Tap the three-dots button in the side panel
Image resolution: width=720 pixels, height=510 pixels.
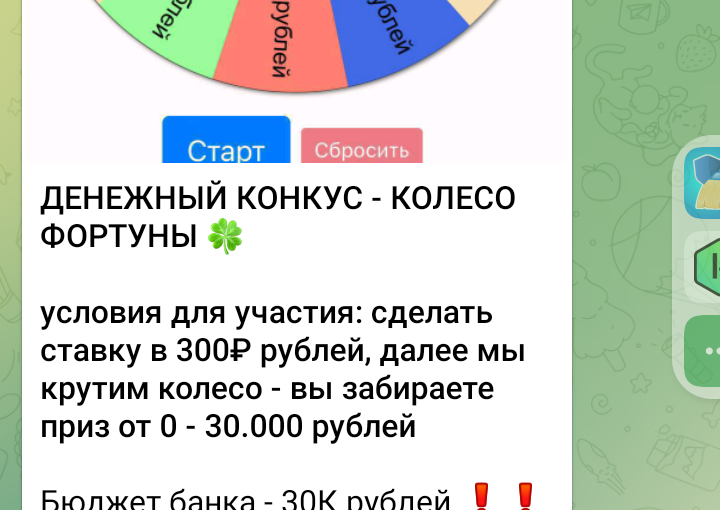706,350
